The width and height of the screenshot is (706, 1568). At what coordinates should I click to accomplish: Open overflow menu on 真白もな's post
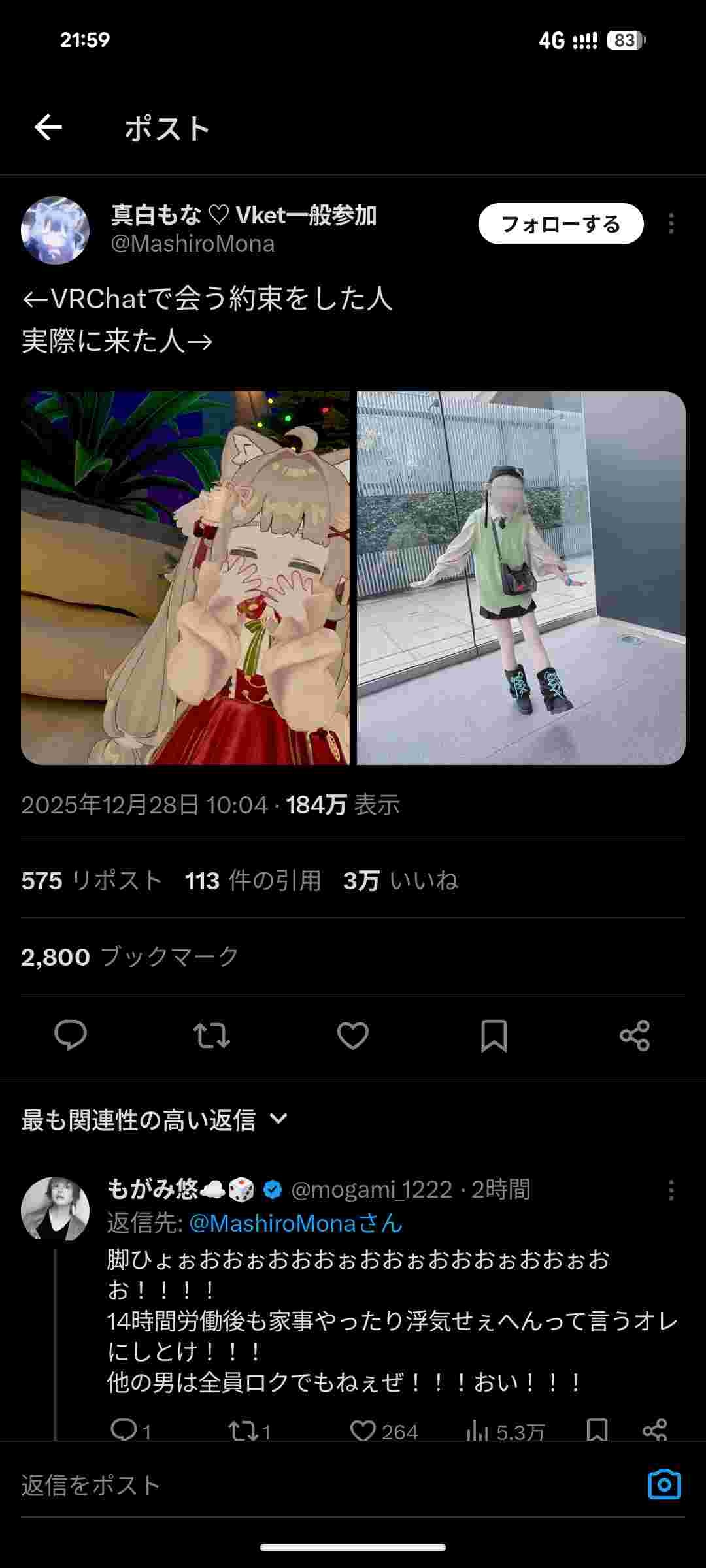(x=671, y=224)
